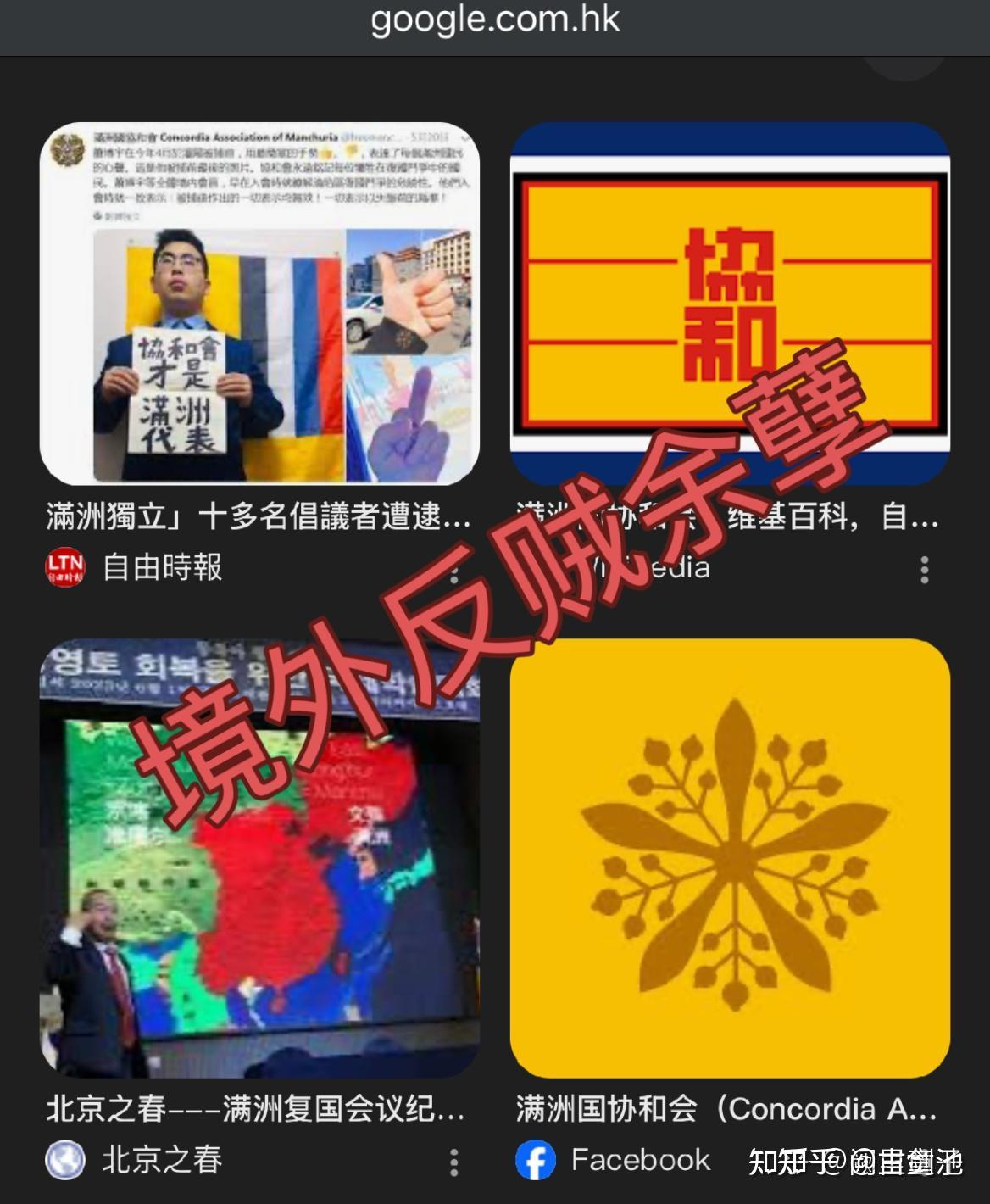Click the 满洲国协和会 Concordia result title
Image resolution: width=990 pixels, height=1204 pixels.
point(729,1107)
